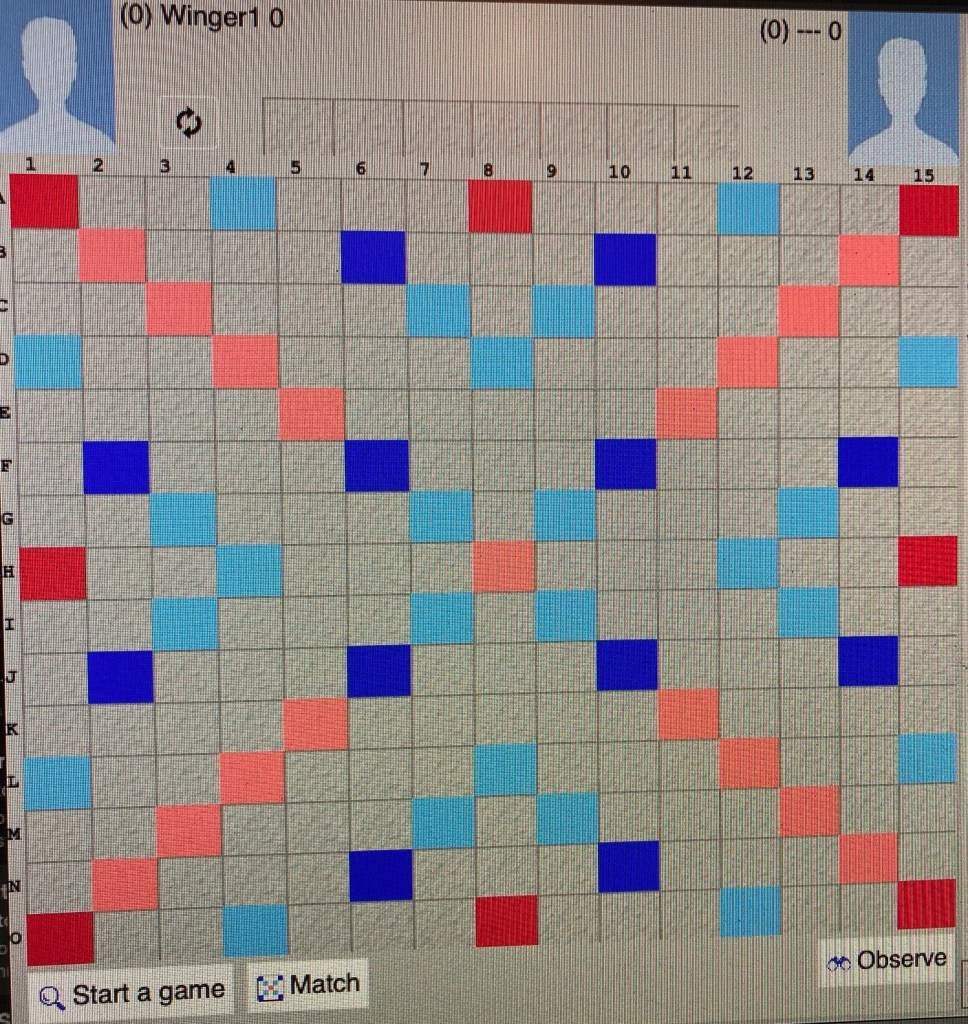Open the Match button

[x=308, y=985]
